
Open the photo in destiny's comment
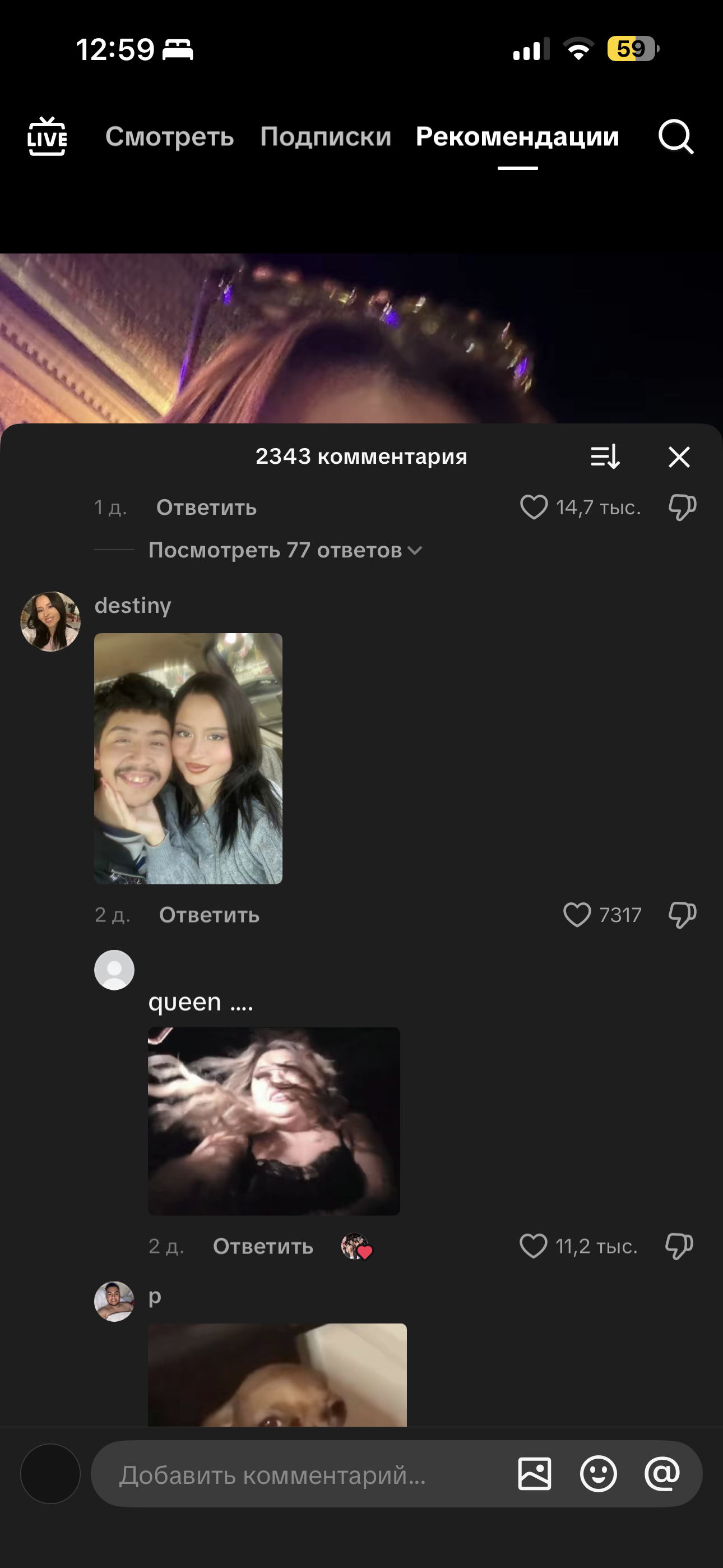188,758
